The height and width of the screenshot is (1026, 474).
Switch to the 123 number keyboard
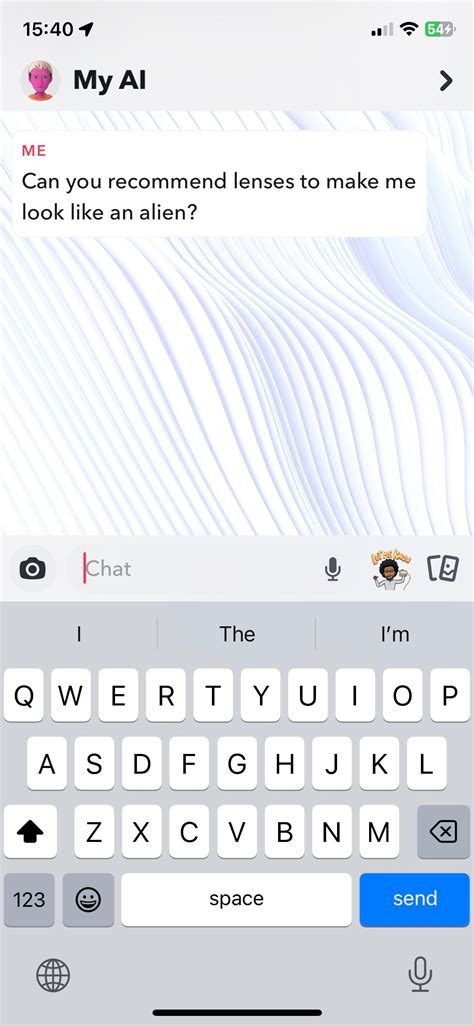click(29, 899)
